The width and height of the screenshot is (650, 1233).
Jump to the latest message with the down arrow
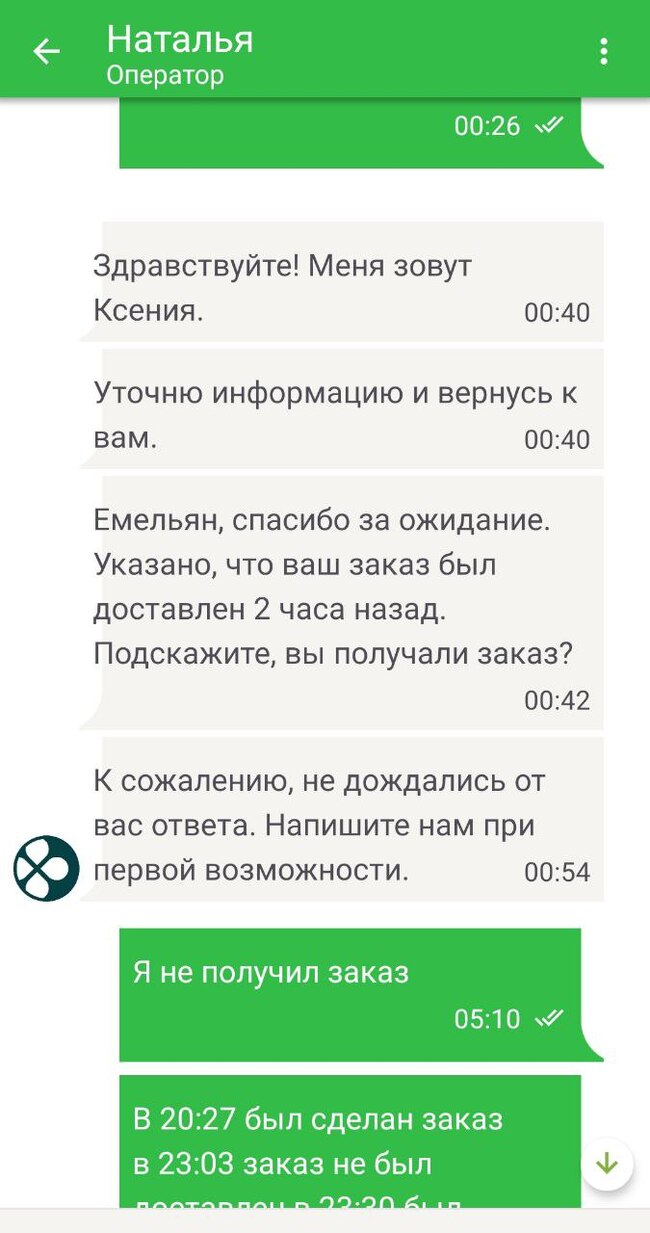tap(607, 1164)
